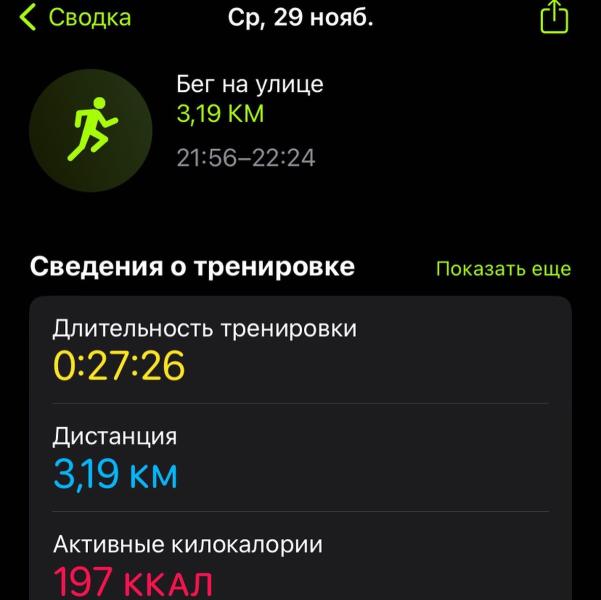Go back to Сводка
The image size is (601, 600).
[75, 18]
